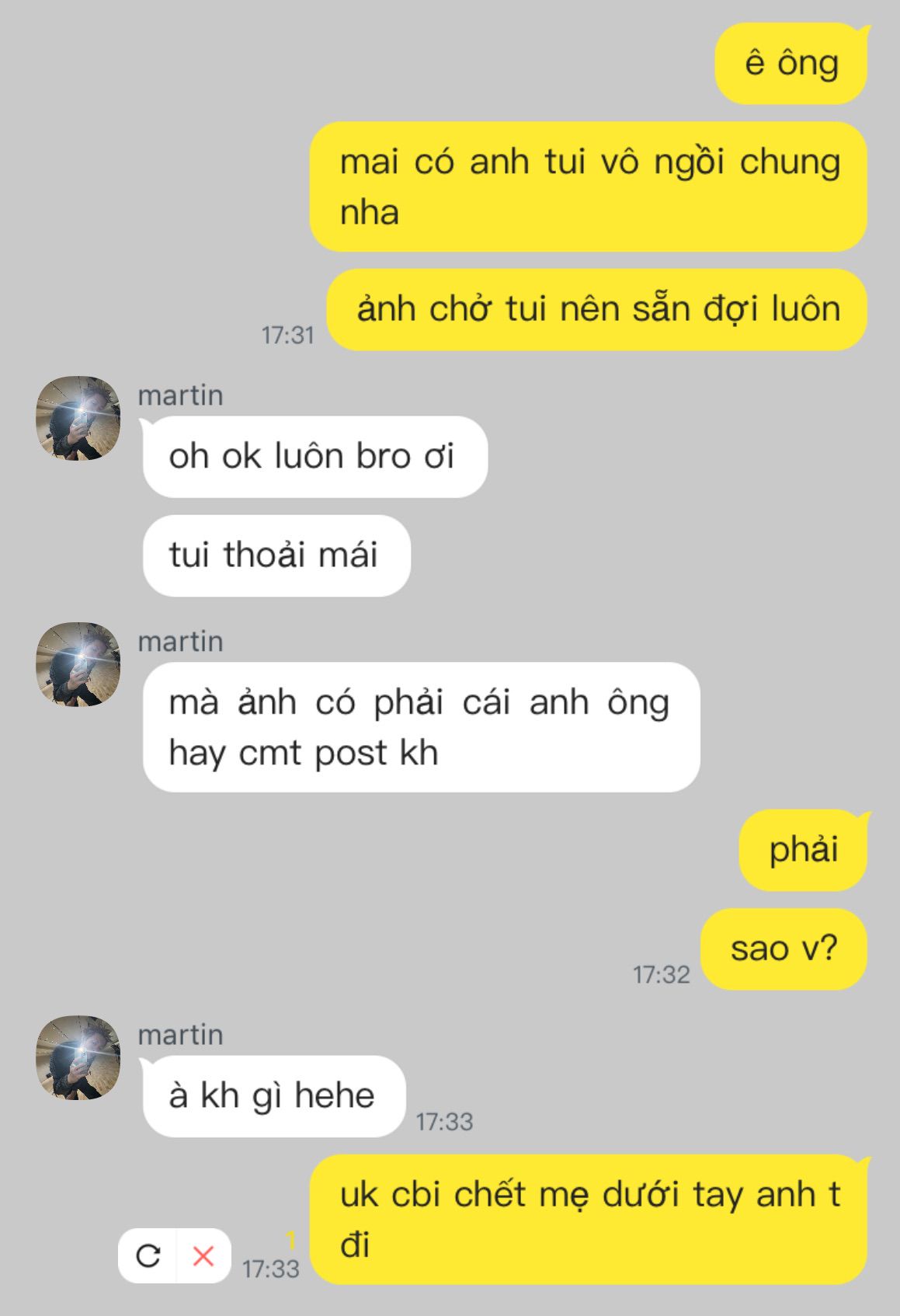Tap martin's avatar above 'mà ảnh có phải' message

(x=78, y=664)
